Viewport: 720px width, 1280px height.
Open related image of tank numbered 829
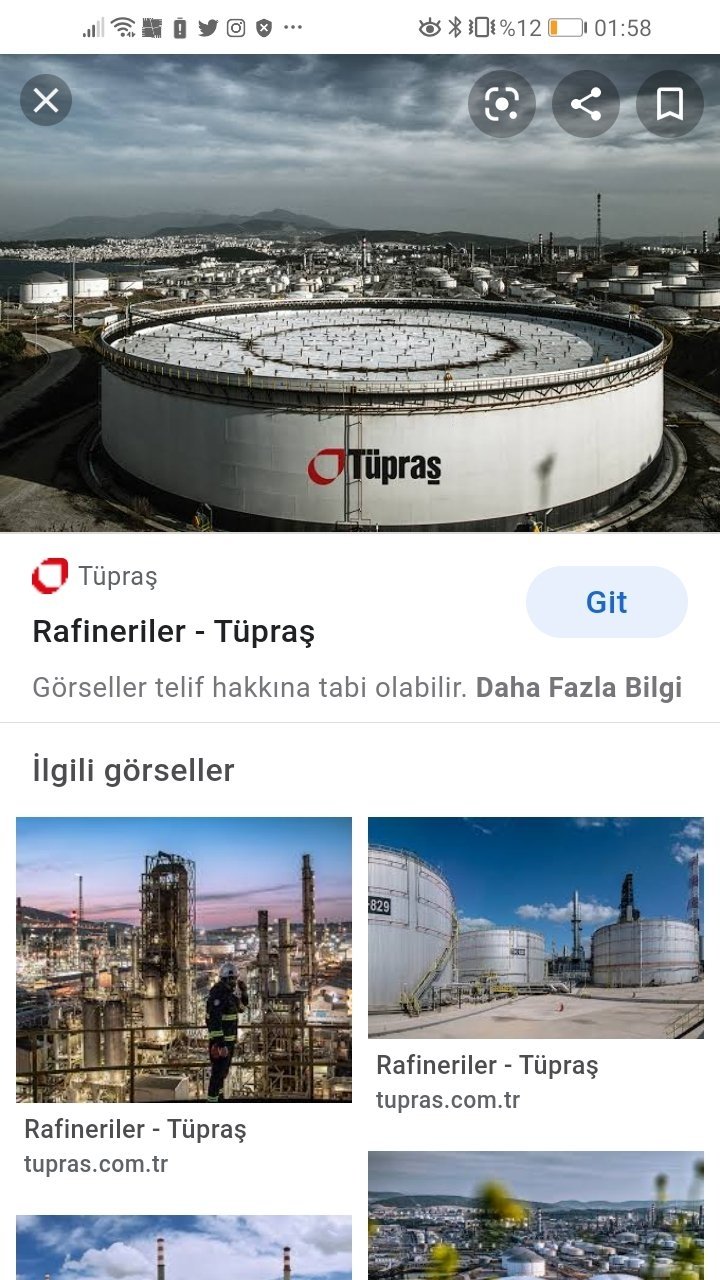pos(536,927)
